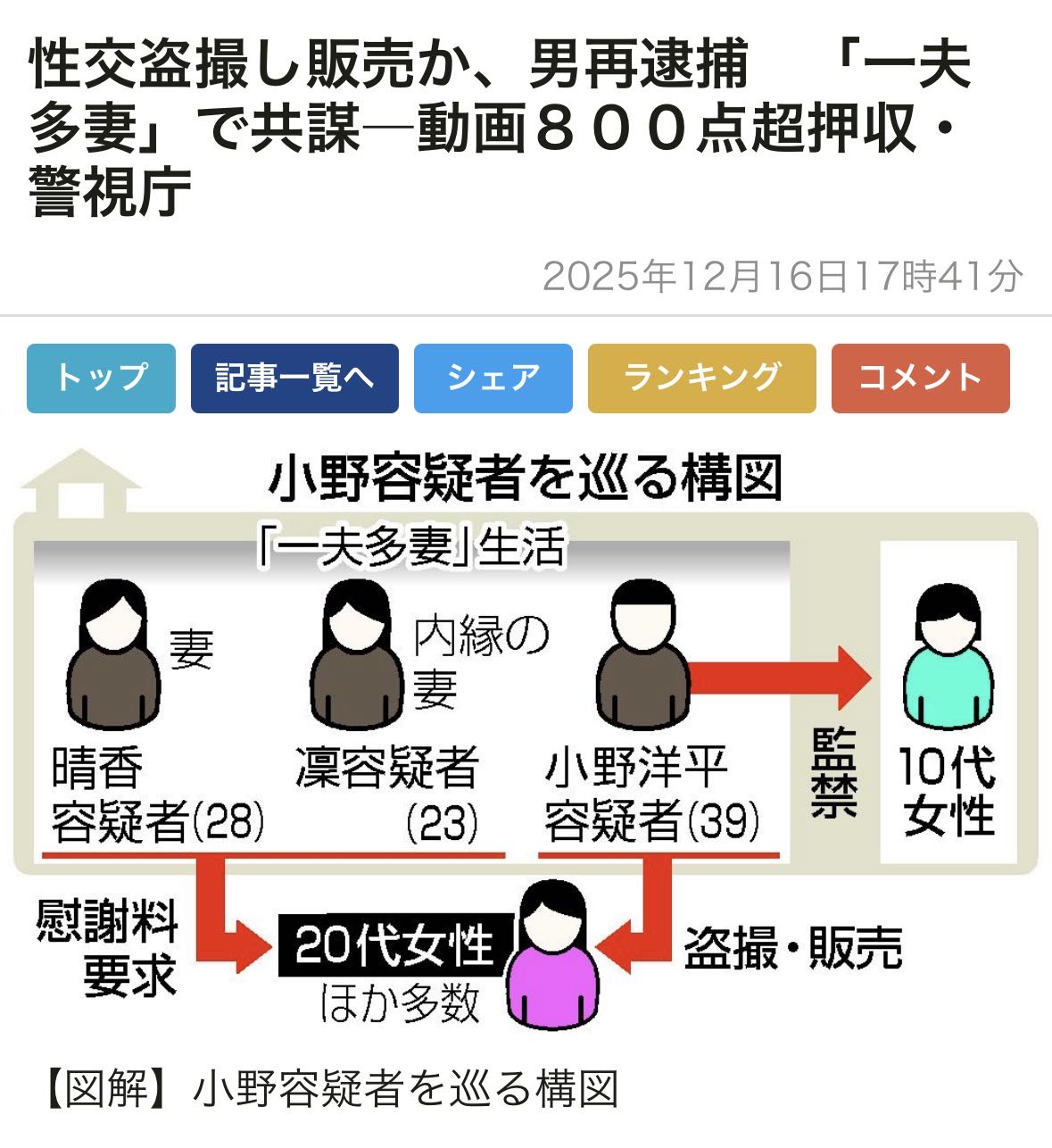Enlarge the 小野容疑者を巡る構図 diagram
Screen dimensions: 1052x1148
point(526,741)
